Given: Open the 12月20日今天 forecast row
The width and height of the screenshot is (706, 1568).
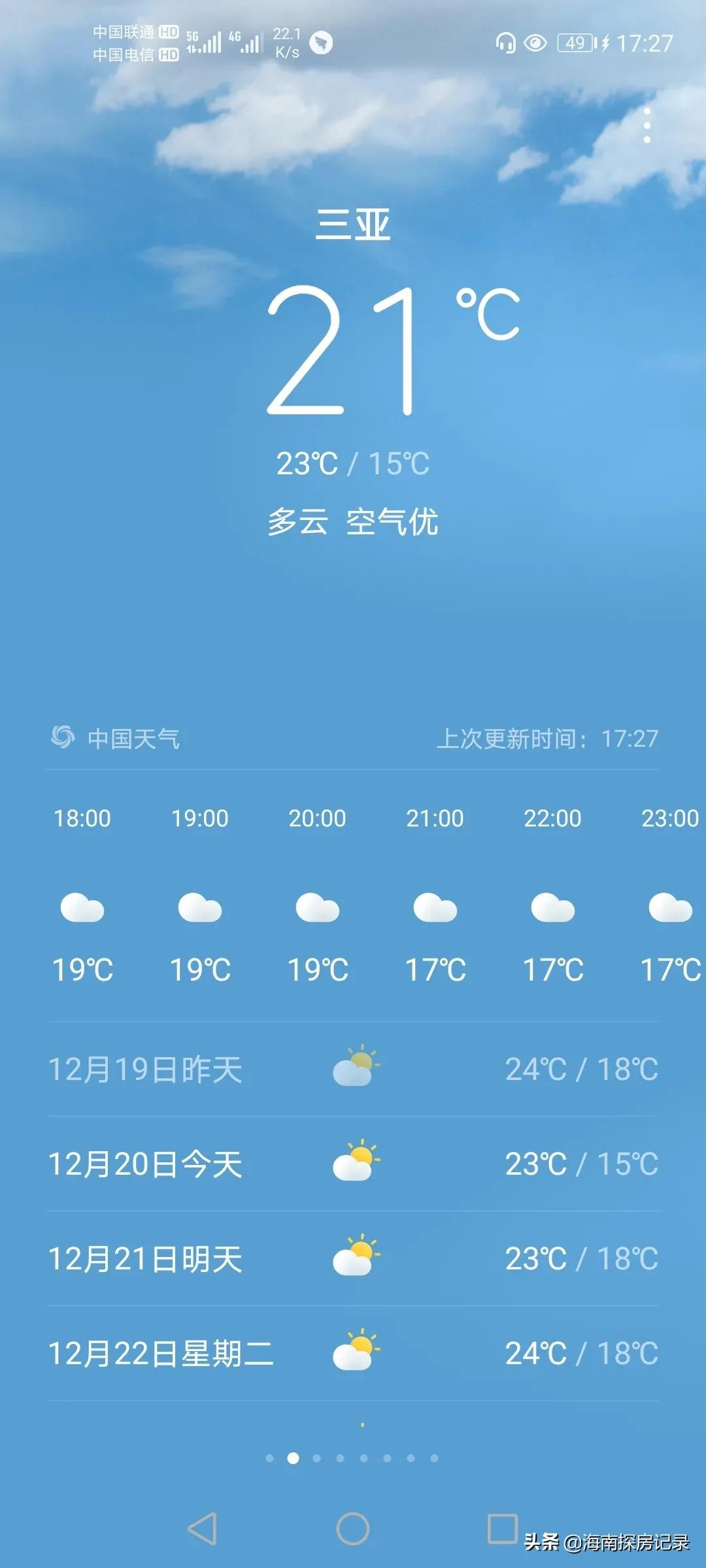Looking at the screenshot, I should click(353, 1164).
